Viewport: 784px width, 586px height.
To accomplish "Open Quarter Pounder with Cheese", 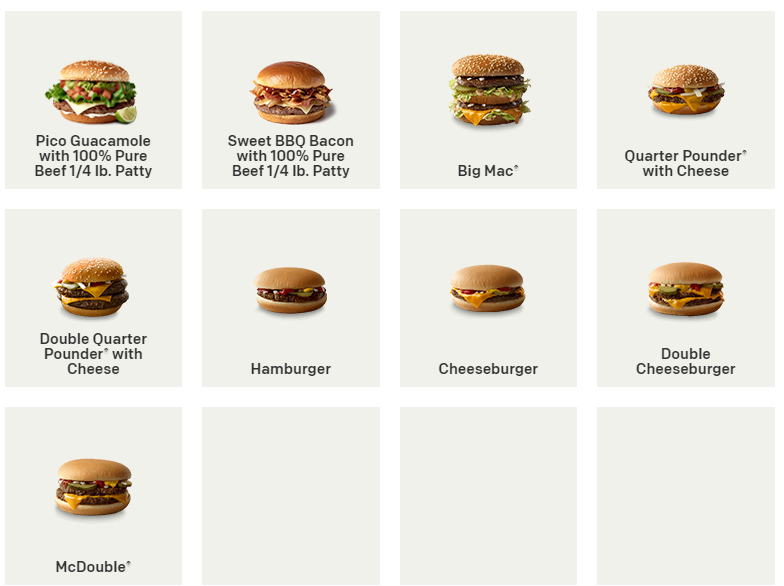I will coord(685,100).
